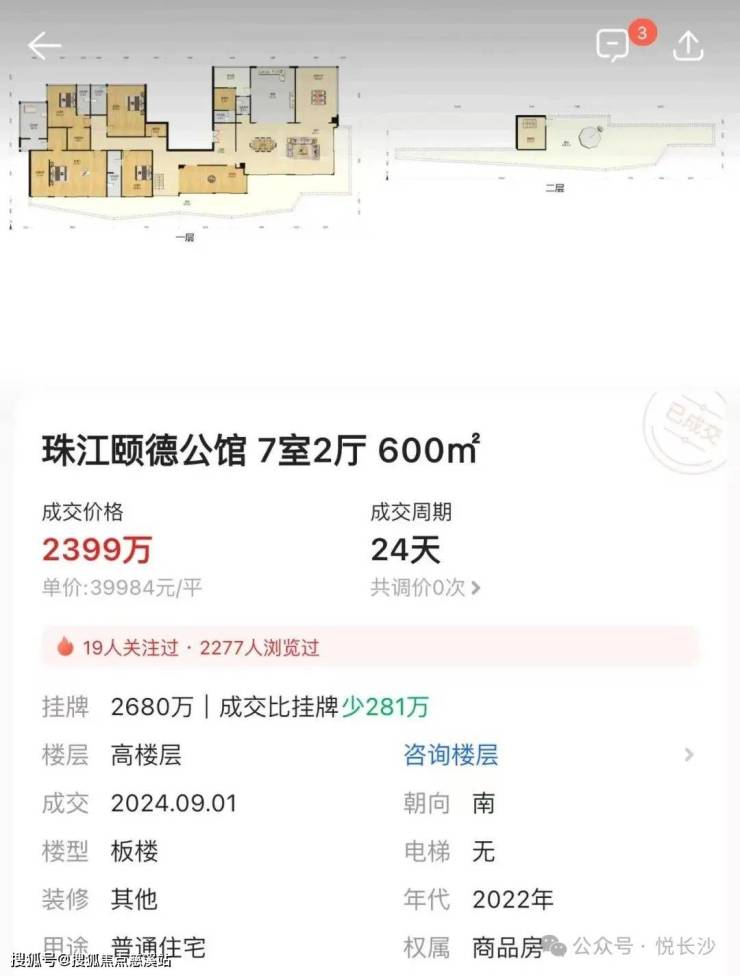Go back with the top-left arrow

44,46
